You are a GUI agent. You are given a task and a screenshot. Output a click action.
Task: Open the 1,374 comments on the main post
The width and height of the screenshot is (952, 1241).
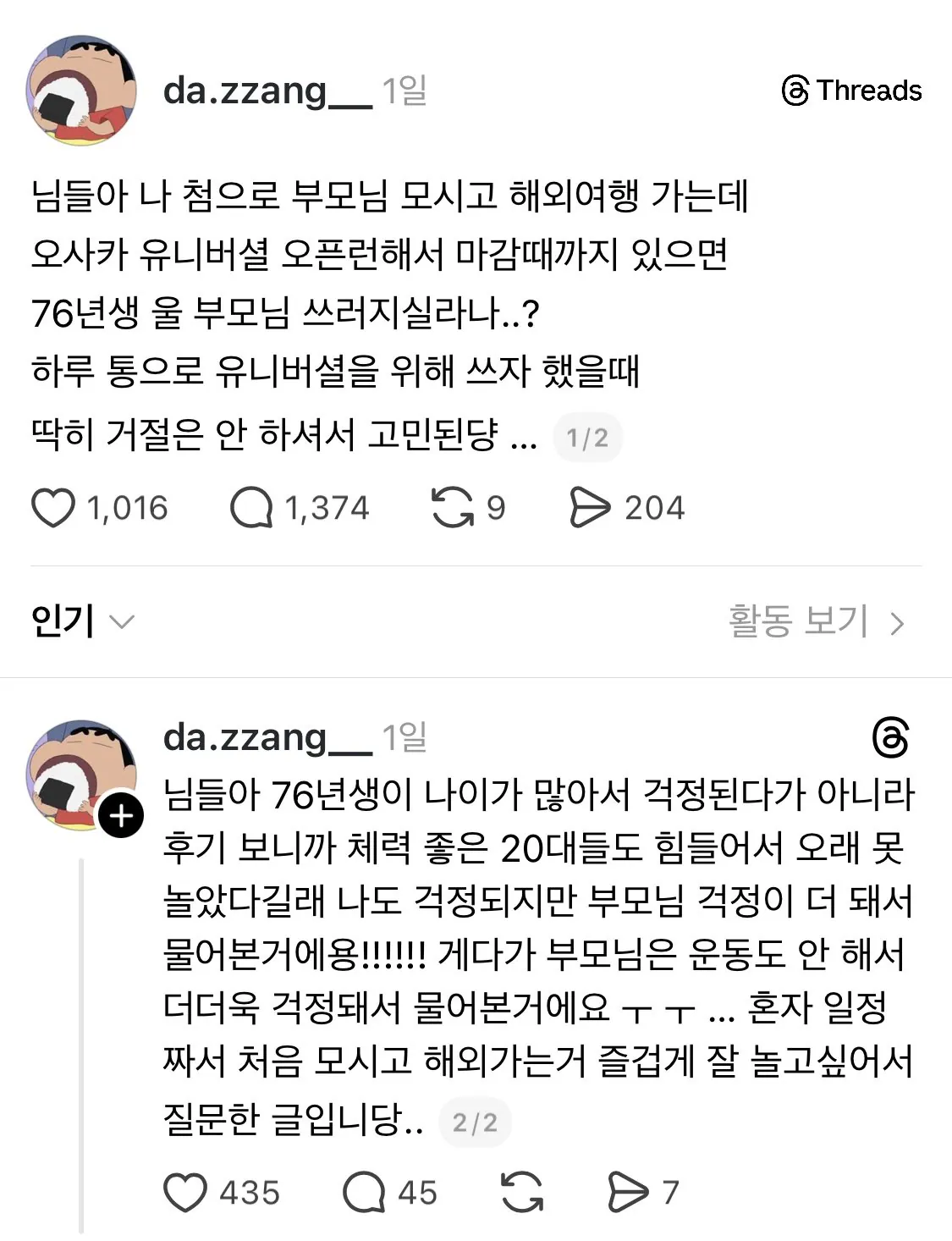click(x=251, y=508)
